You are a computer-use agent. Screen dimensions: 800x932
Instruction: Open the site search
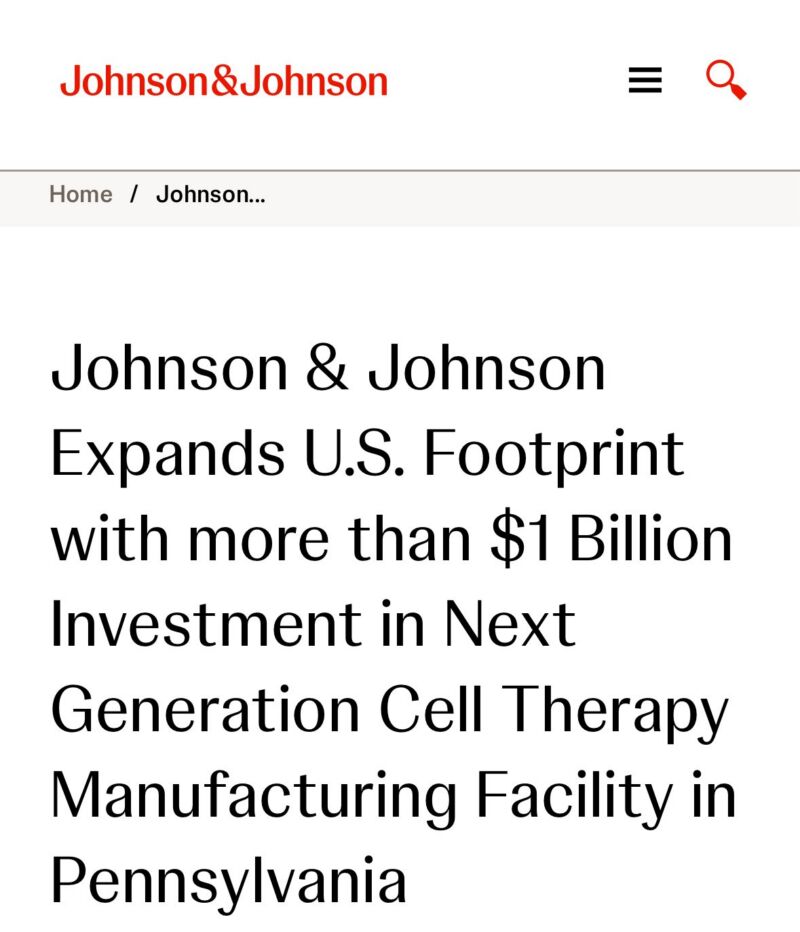(726, 80)
